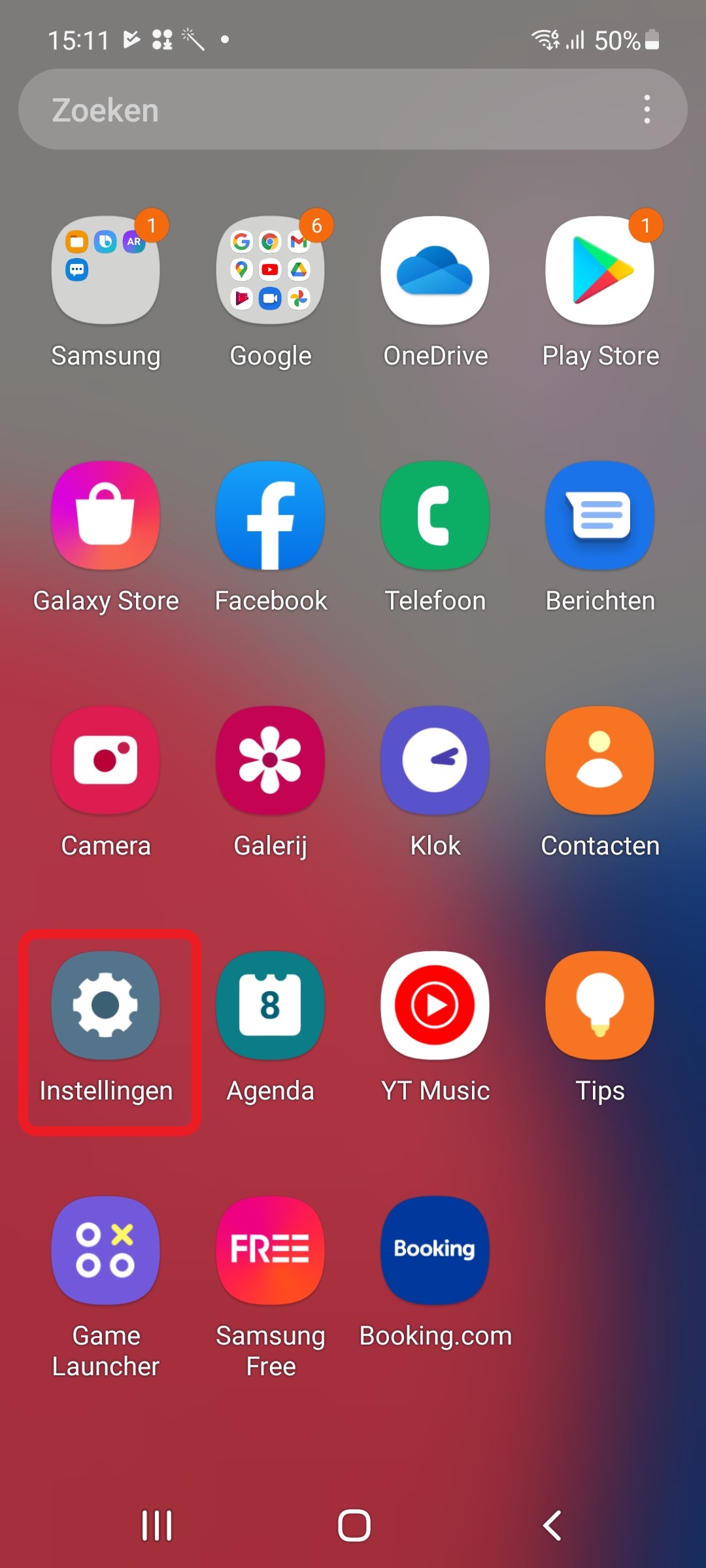Open the Telefoon dialer app
This screenshot has width=706, height=1568.
click(x=435, y=515)
